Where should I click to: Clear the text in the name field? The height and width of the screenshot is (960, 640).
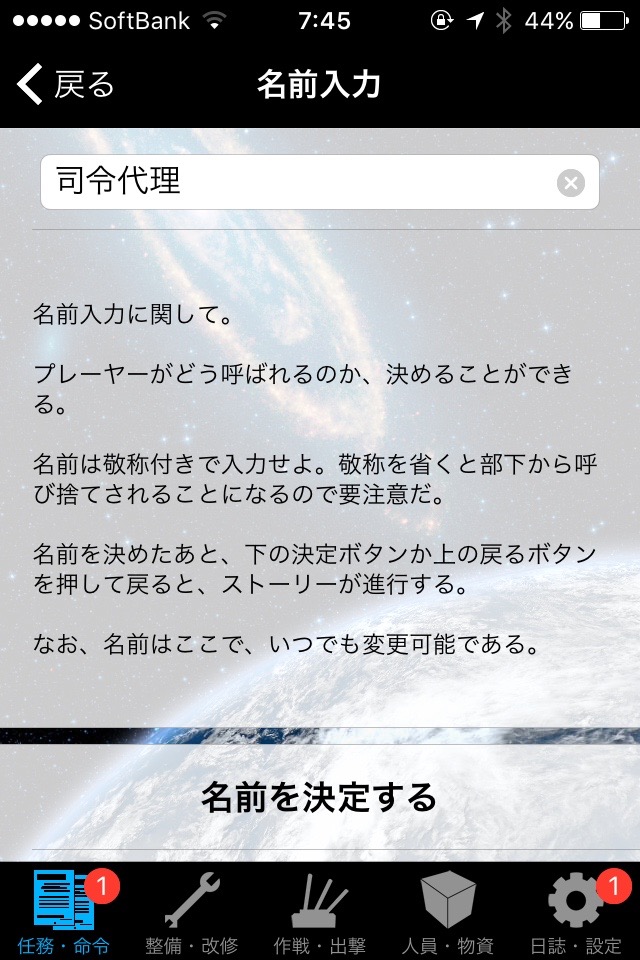click(x=570, y=183)
